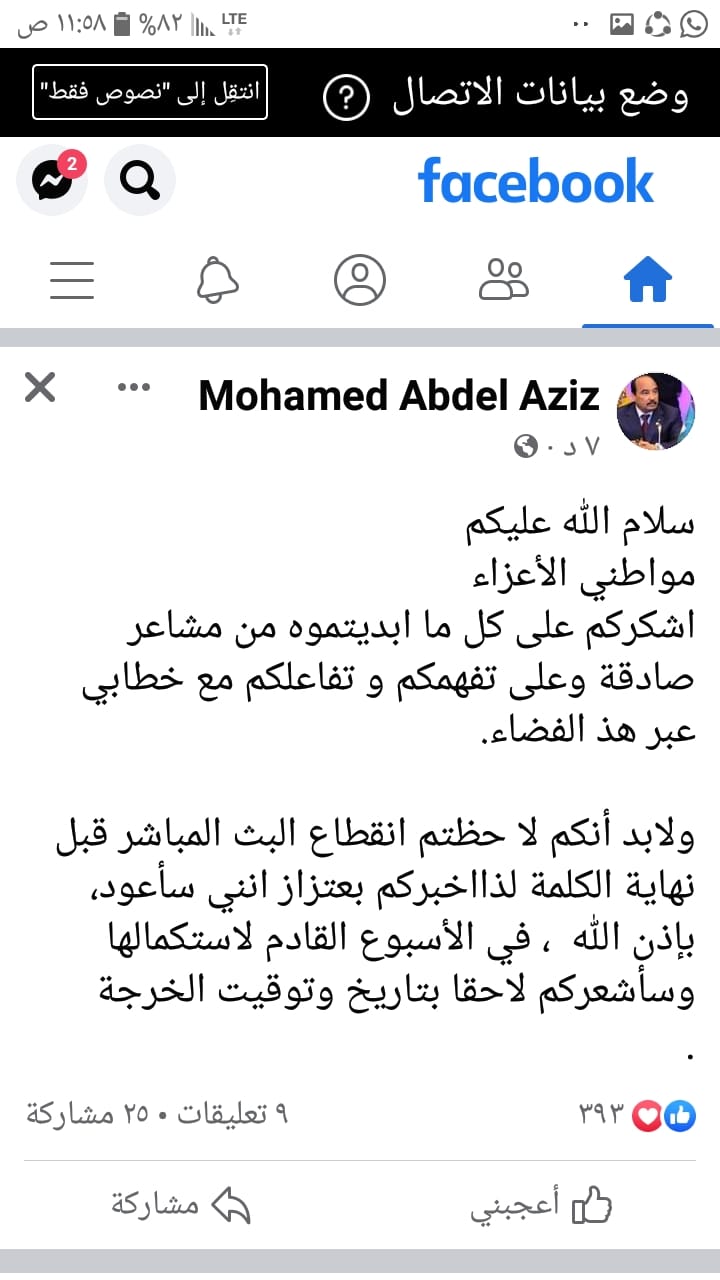Open Facebook search

pyautogui.click(x=140, y=180)
